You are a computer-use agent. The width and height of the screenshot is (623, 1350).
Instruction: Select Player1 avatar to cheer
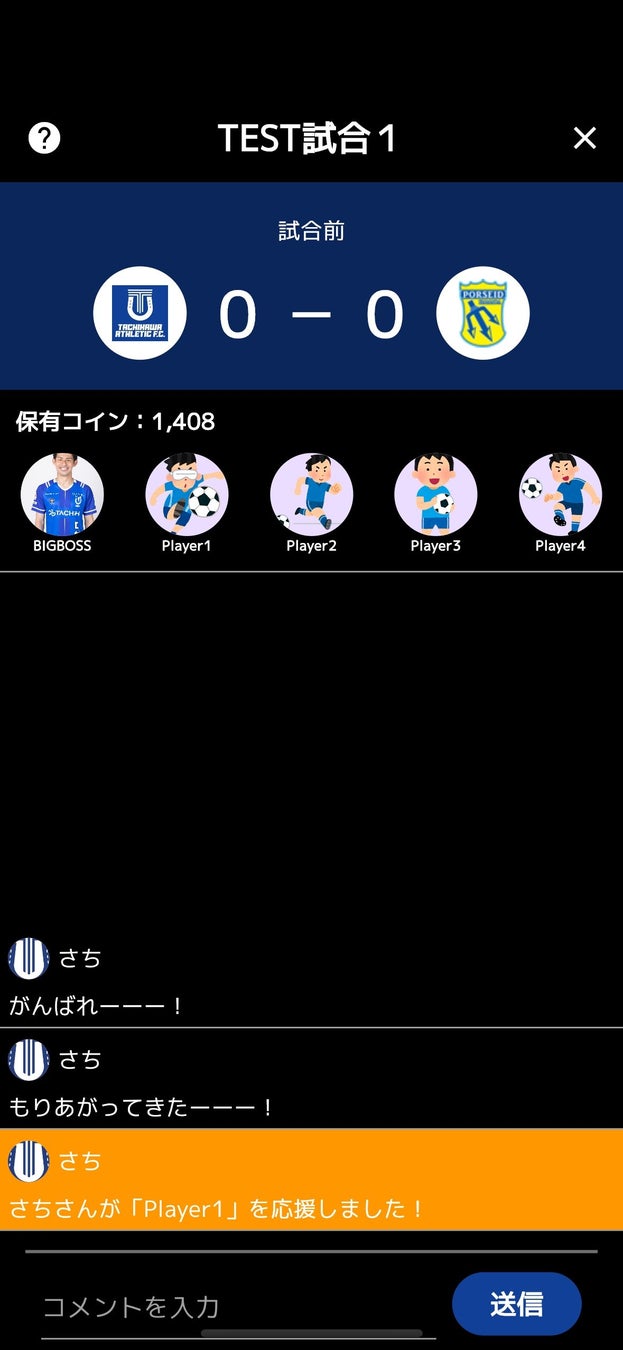pos(187,495)
